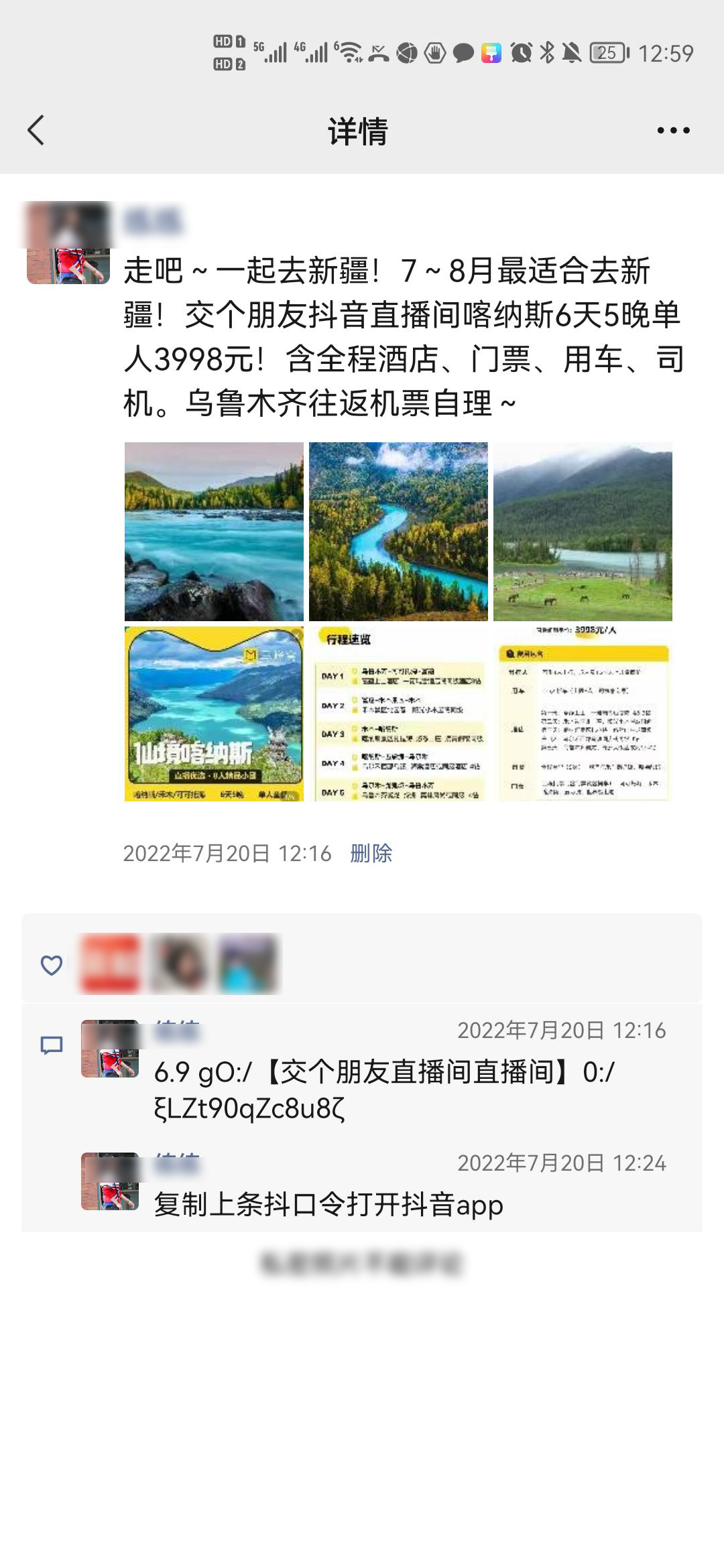View the winding blue river photo
The width and height of the screenshot is (724, 1568).
pyautogui.click(x=398, y=531)
